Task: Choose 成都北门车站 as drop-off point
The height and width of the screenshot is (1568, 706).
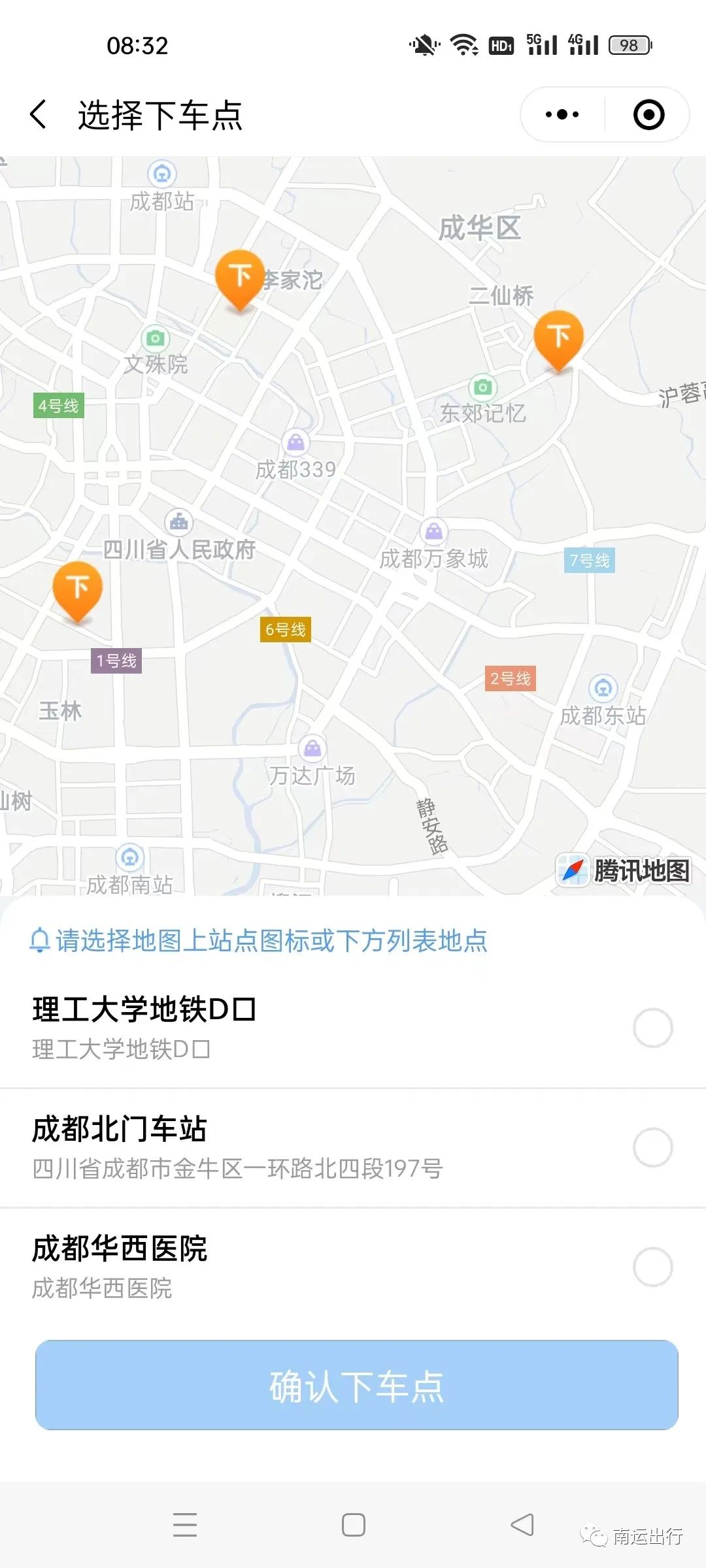Action: pos(652,1147)
